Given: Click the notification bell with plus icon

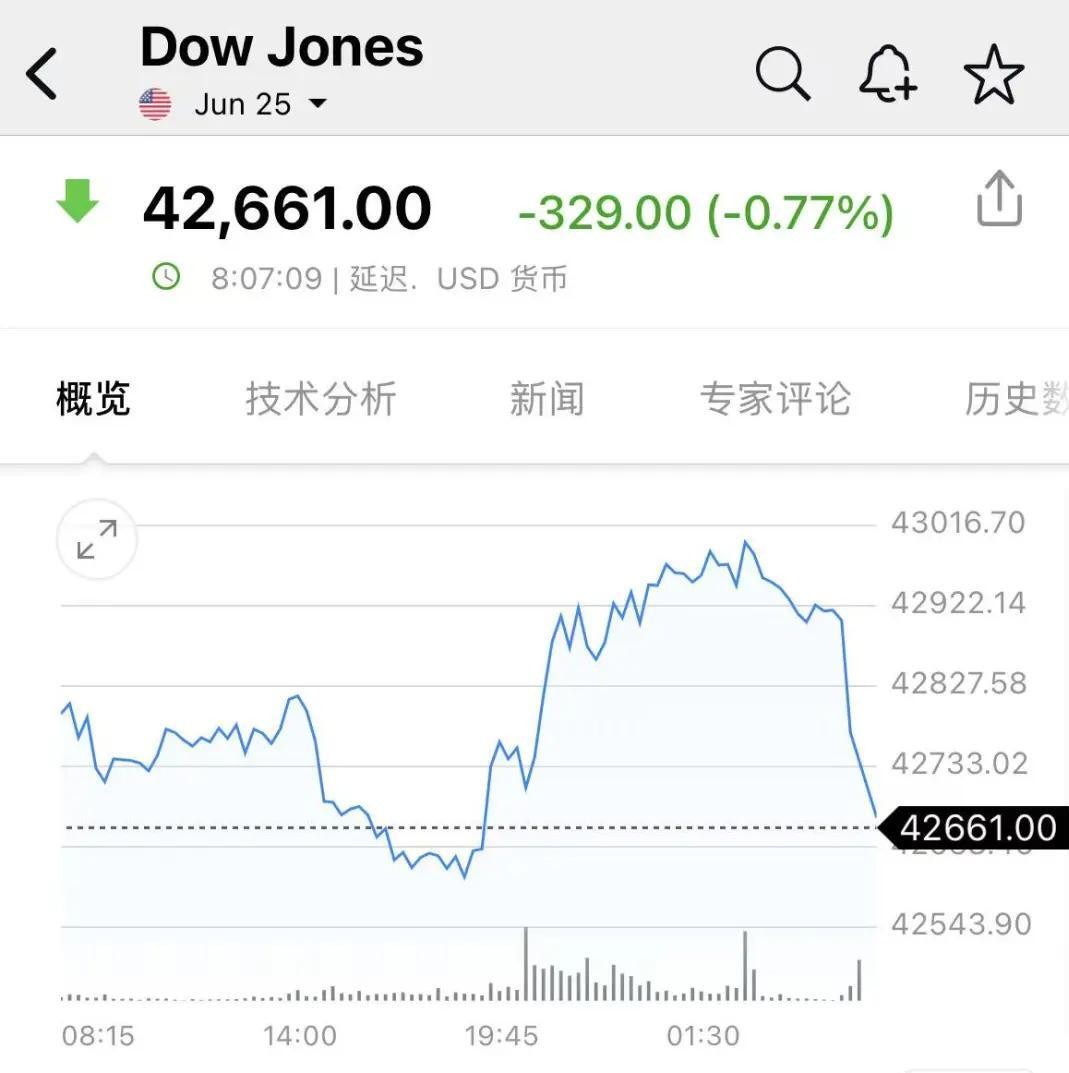Looking at the screenshot, I should coord(888,71).
